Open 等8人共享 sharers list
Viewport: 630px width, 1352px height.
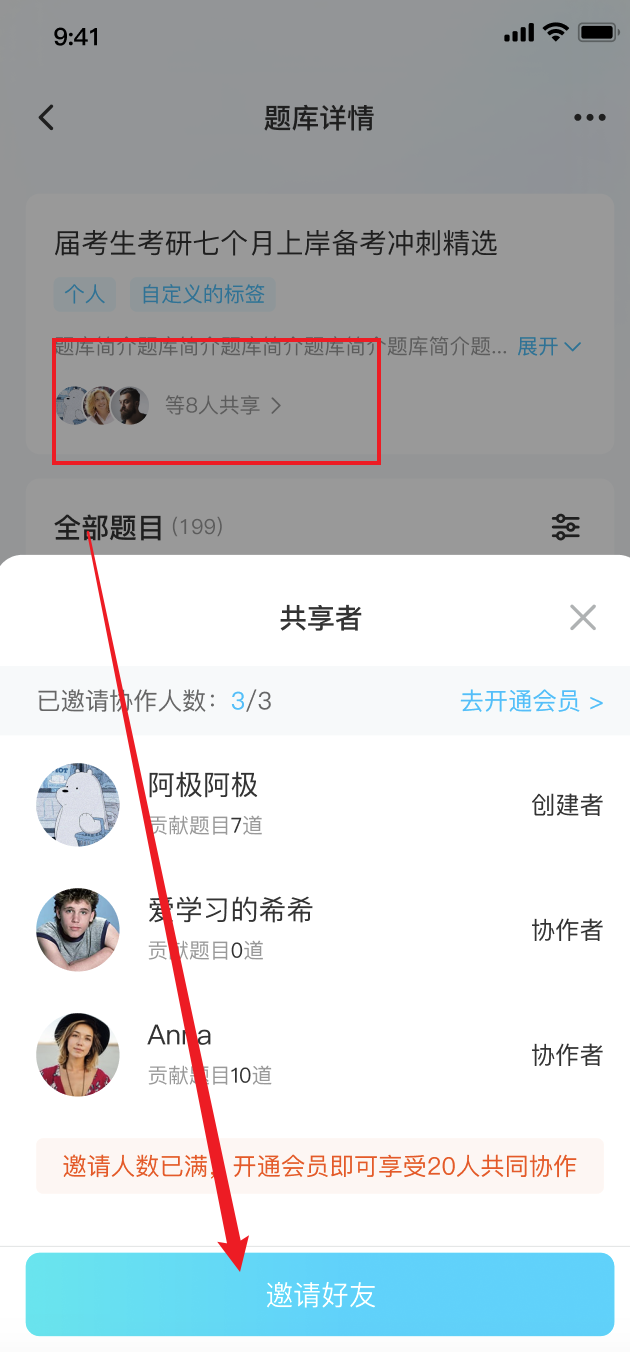pos(222,406)
